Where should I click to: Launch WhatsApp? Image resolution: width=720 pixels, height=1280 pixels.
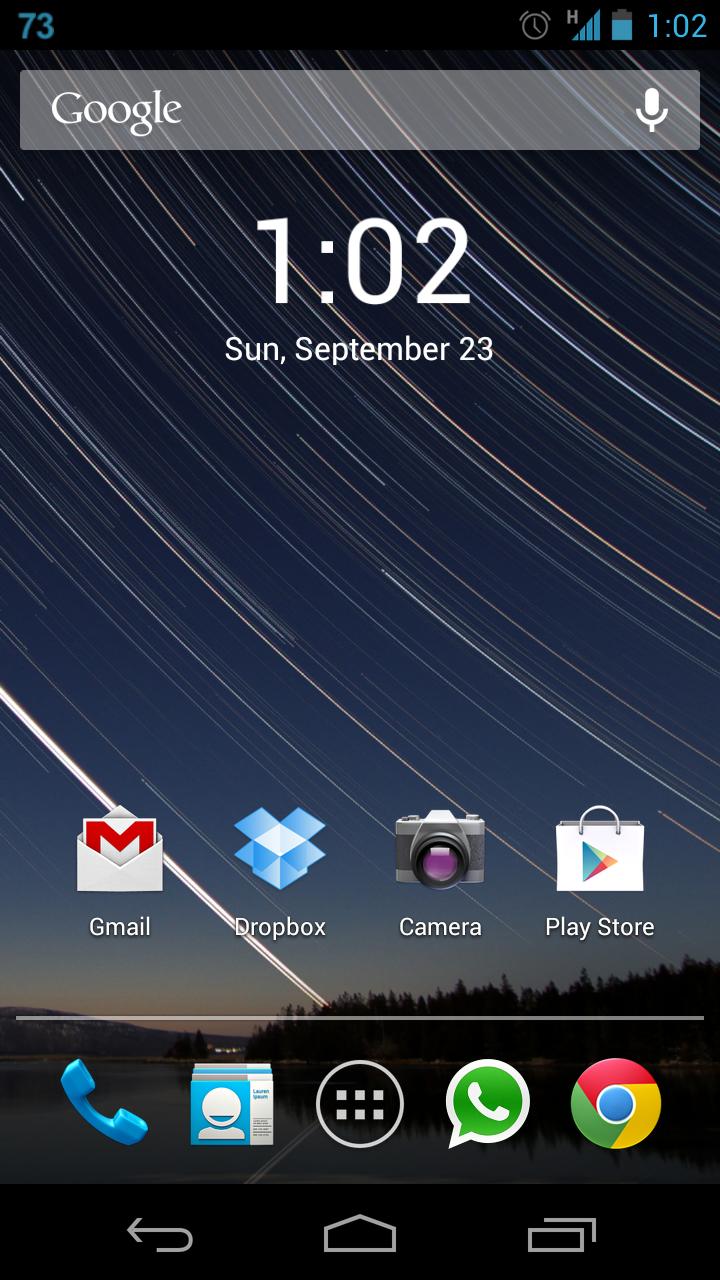coord(488,1103)
